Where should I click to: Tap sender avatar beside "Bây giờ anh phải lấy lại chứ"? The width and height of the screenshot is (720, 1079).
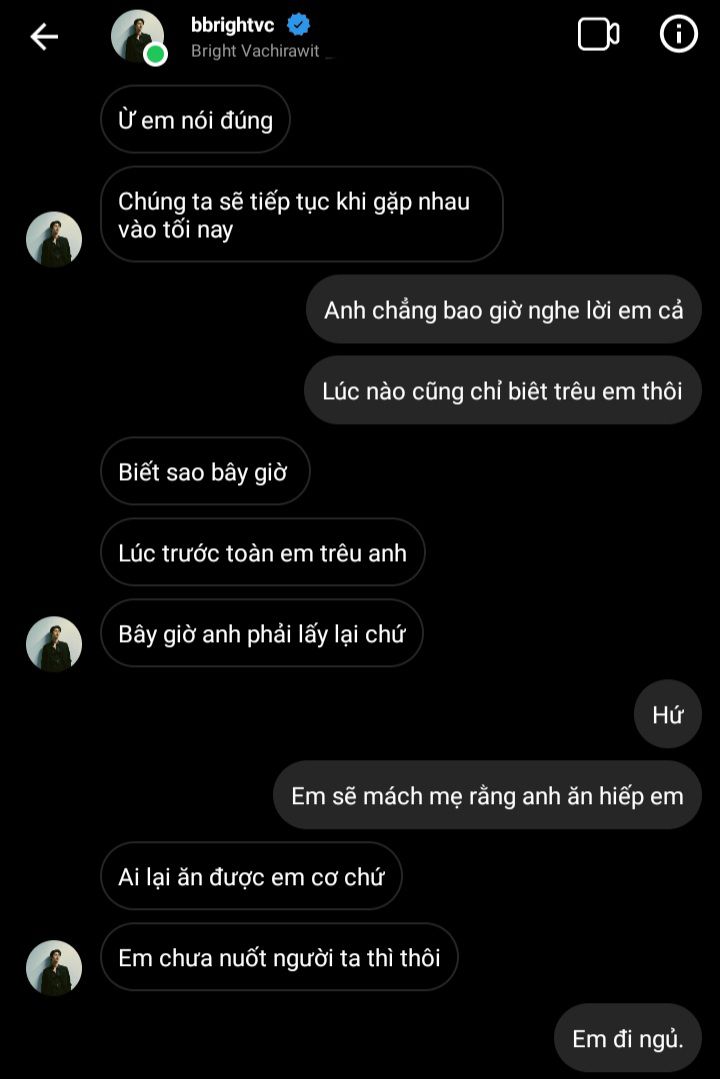[x=54, y=643]
